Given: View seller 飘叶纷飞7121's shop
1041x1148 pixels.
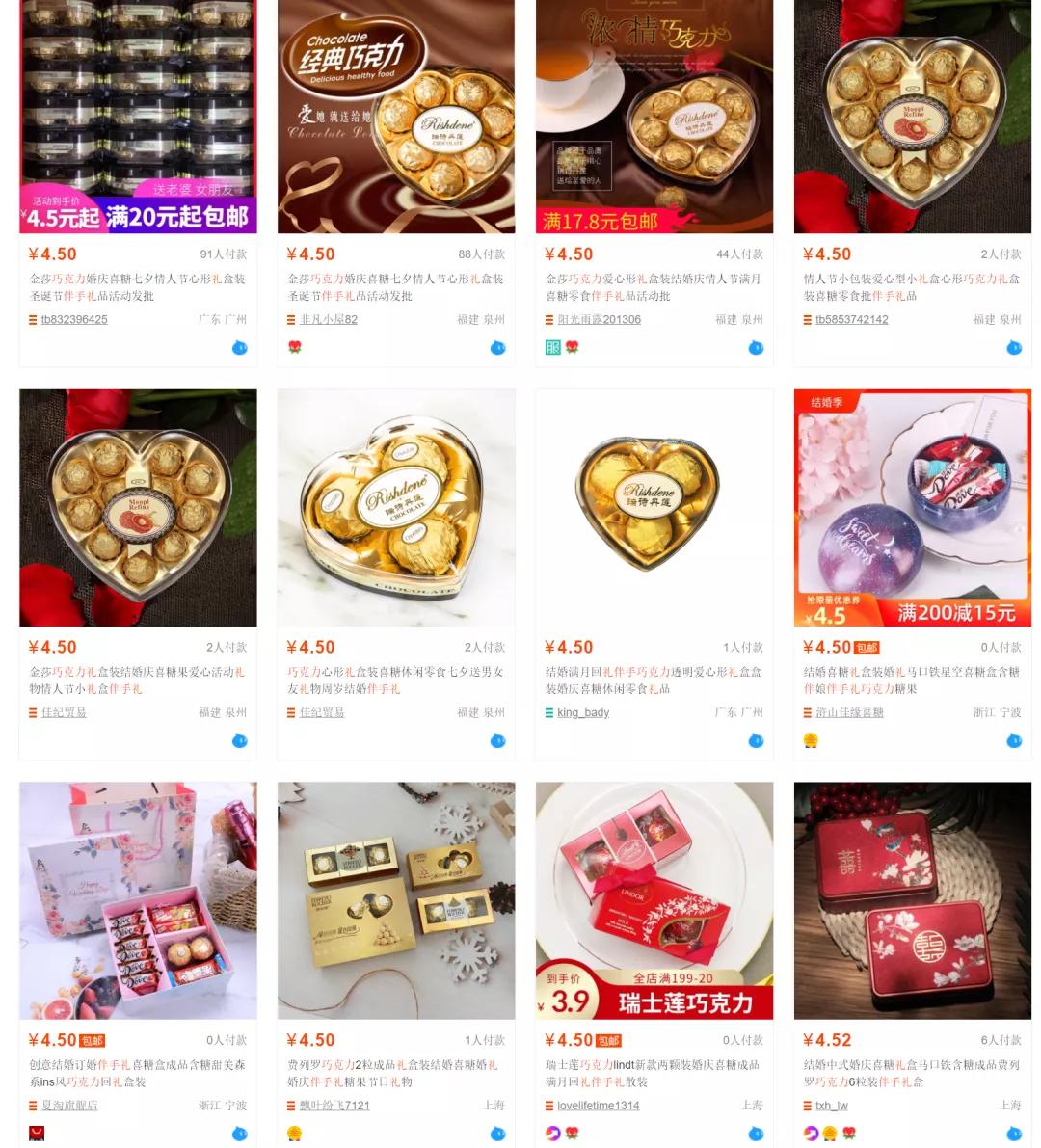Looking at the screenshot, I should coord(334,1106).
